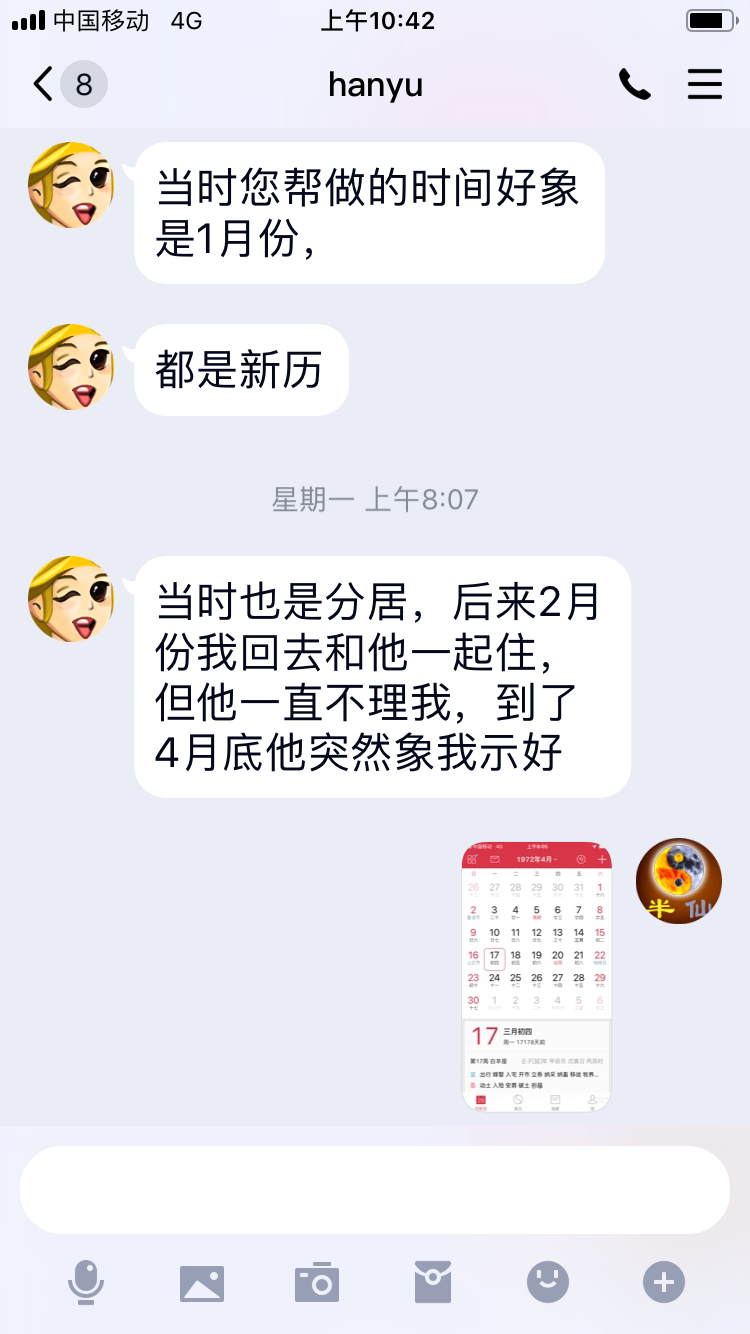Open my own 半仙 avatar profile

point(678,881)
